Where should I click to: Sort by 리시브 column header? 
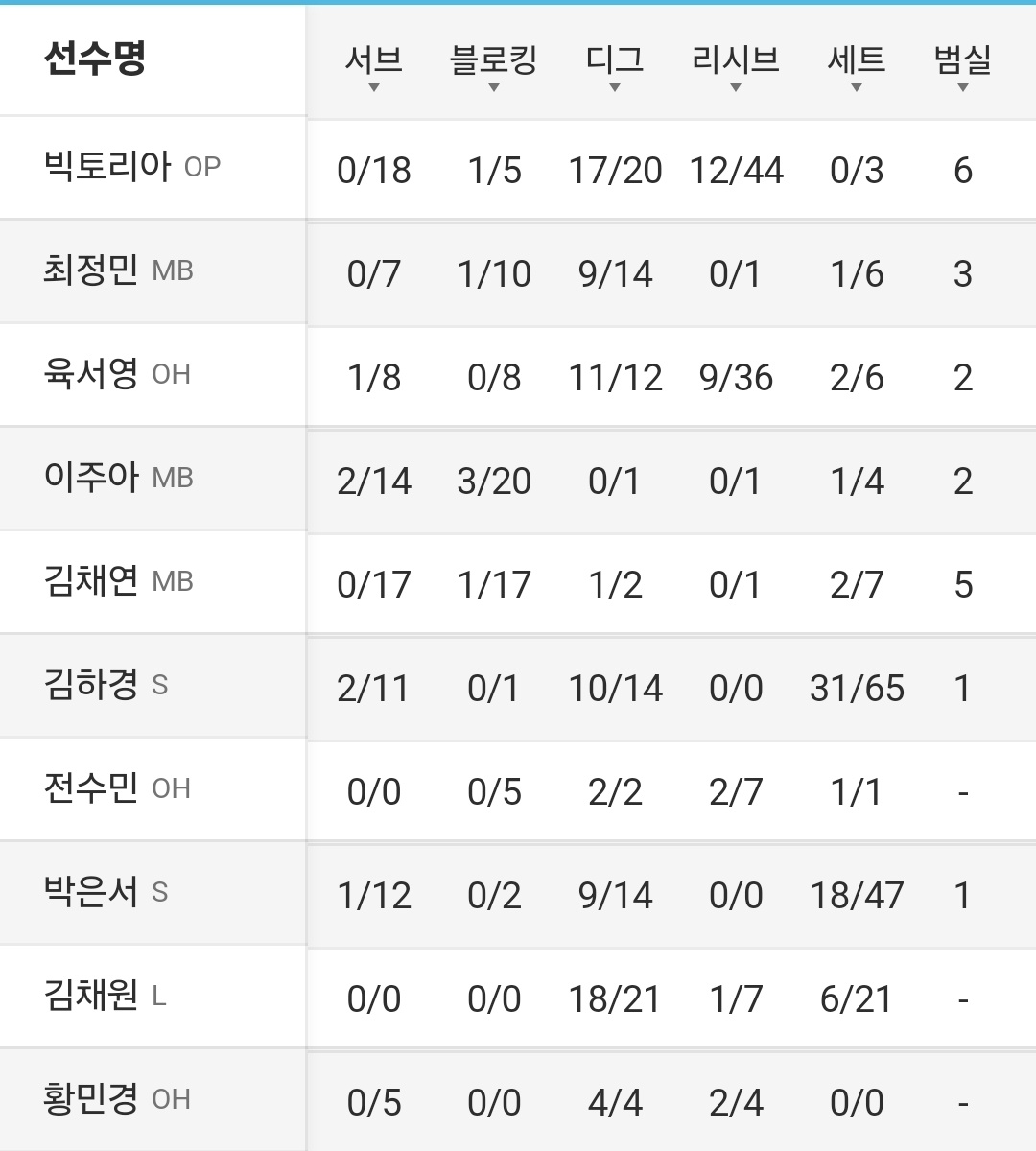(x=736, y=65)
